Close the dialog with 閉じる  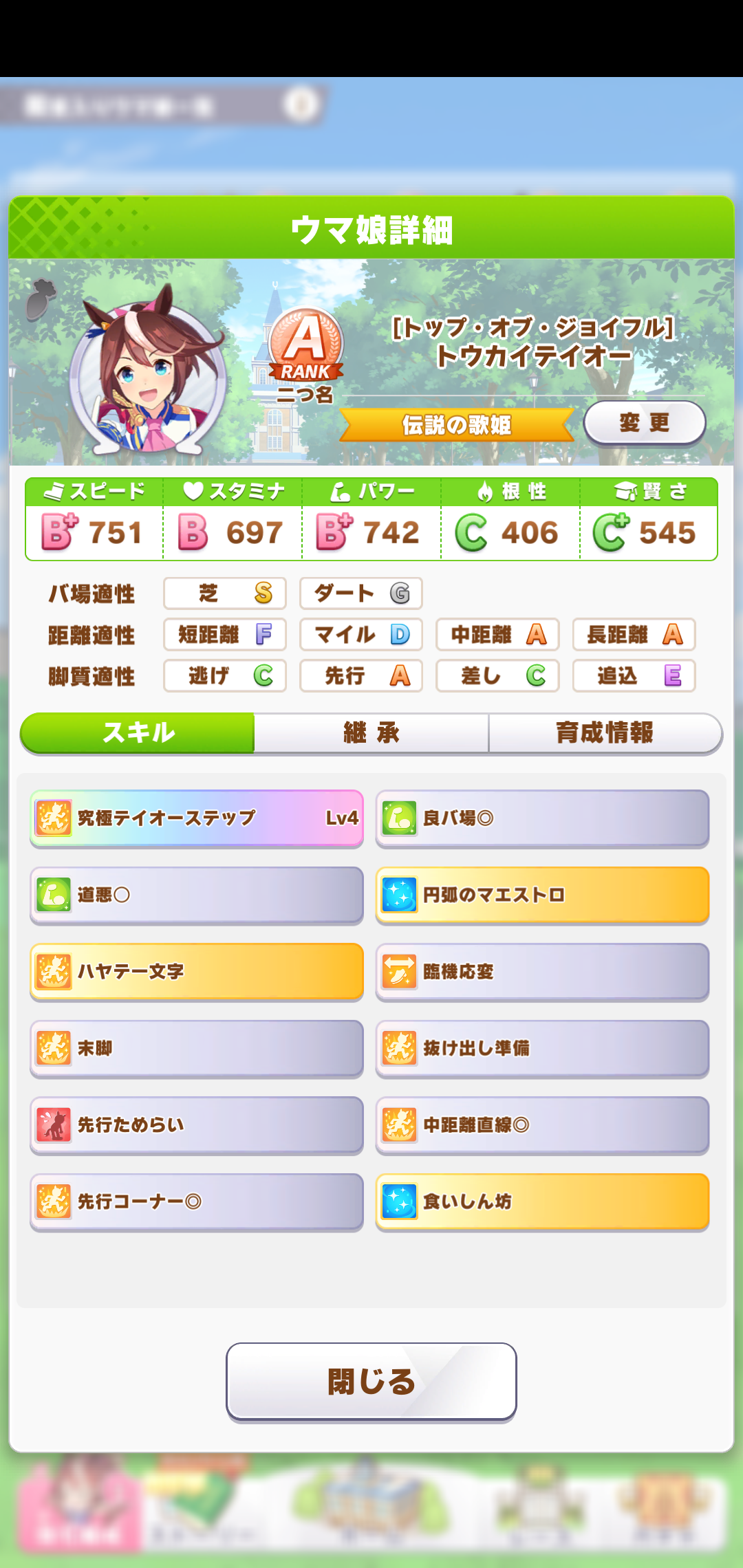pos(371,1381)
